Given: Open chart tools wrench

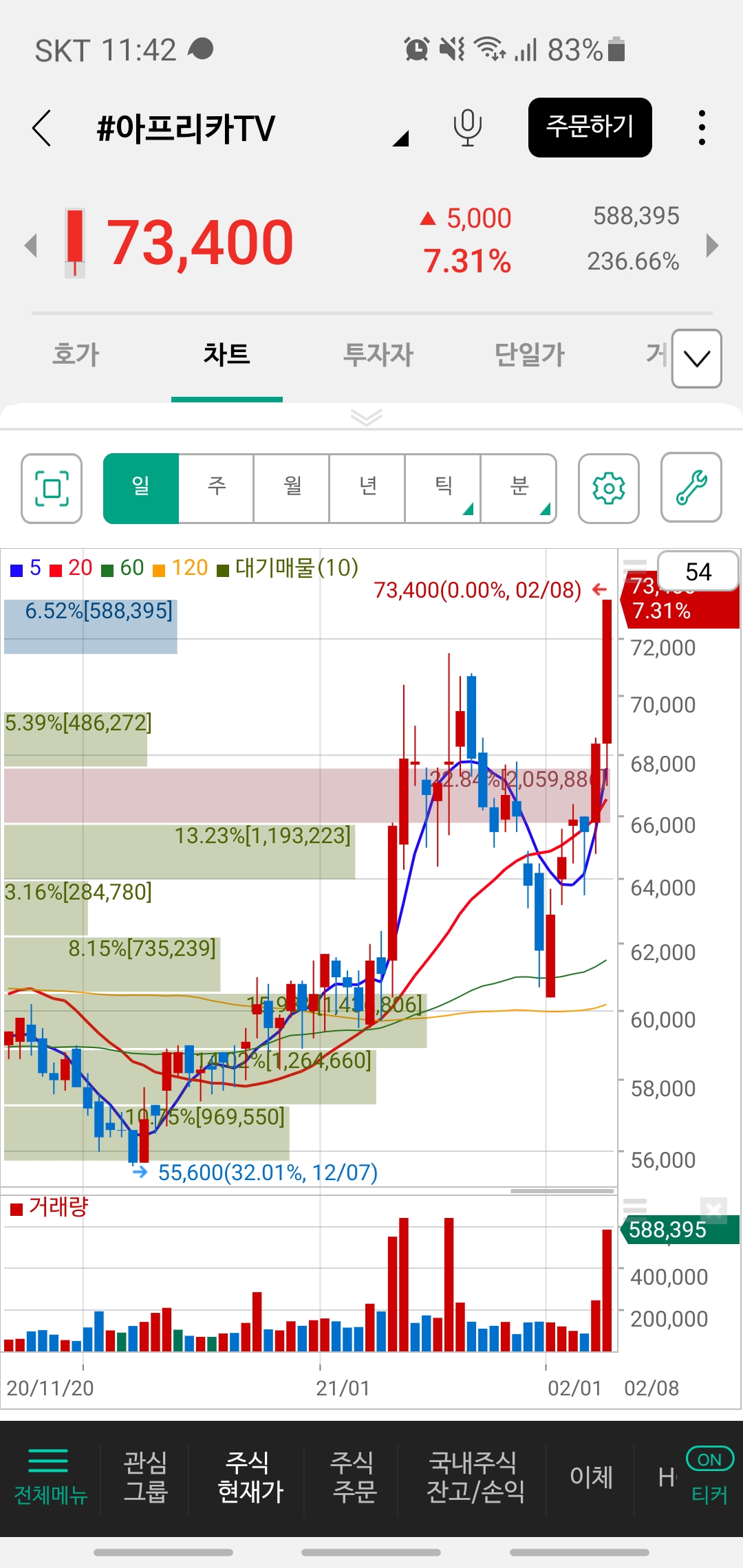Looking at the screenshot, I should (x=691, y=487).
